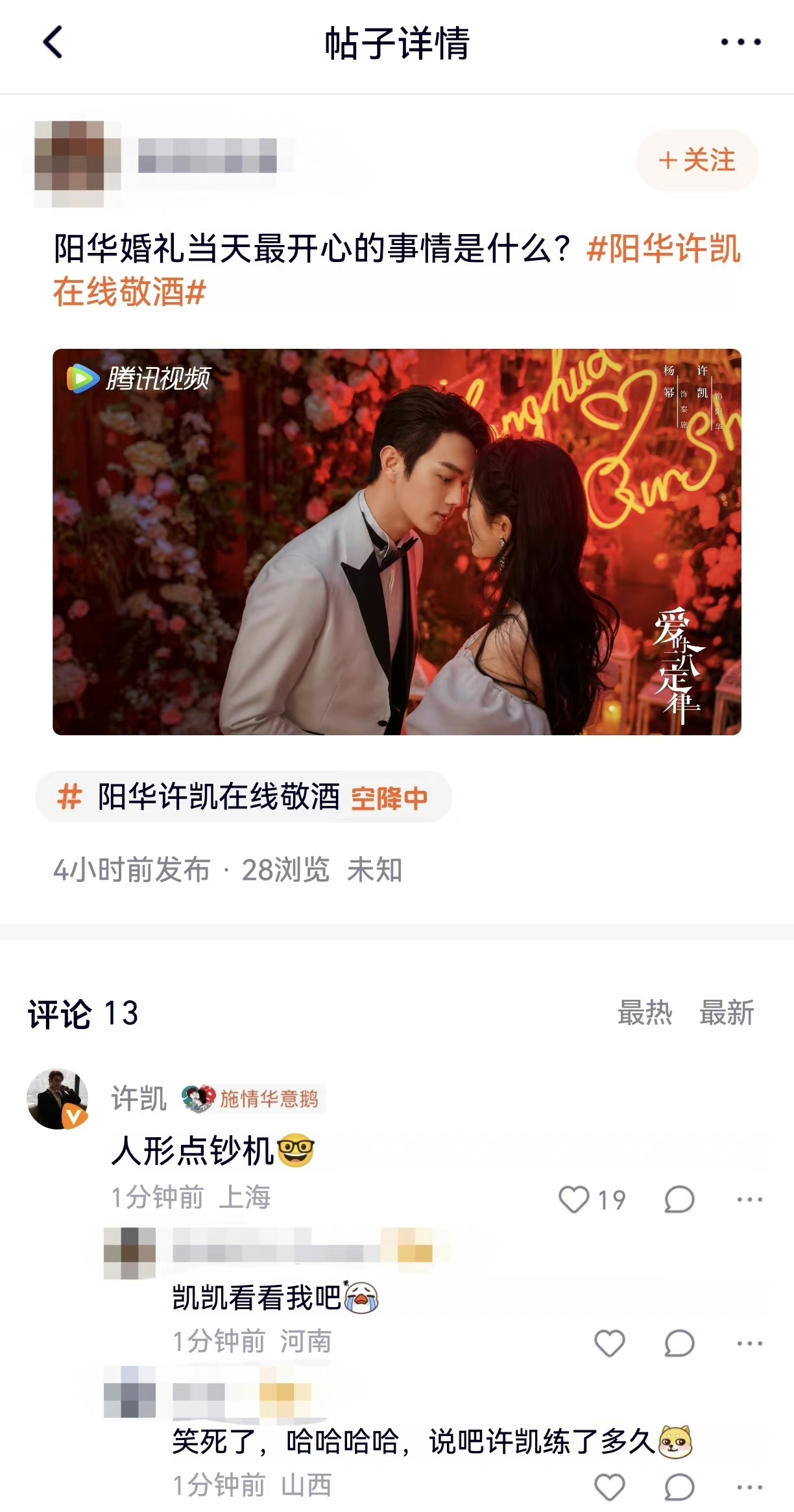Open more options for 凯凯看看我吧 reply
Viewport: 794px width, 1512px height.
pyautogui.click(x=749, y=1343)
